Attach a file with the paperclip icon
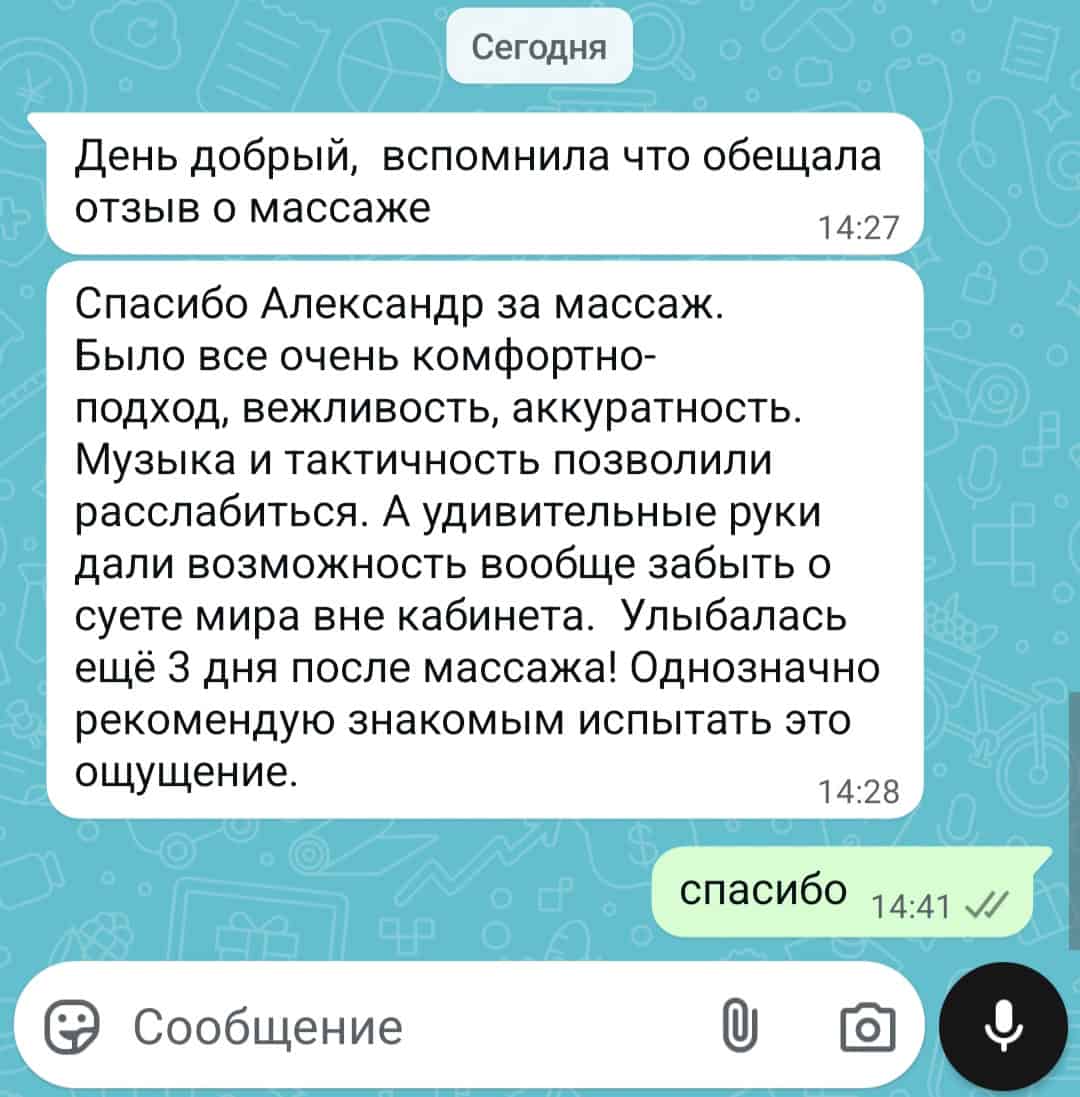The image size is (1080, 1097). 737,1027
